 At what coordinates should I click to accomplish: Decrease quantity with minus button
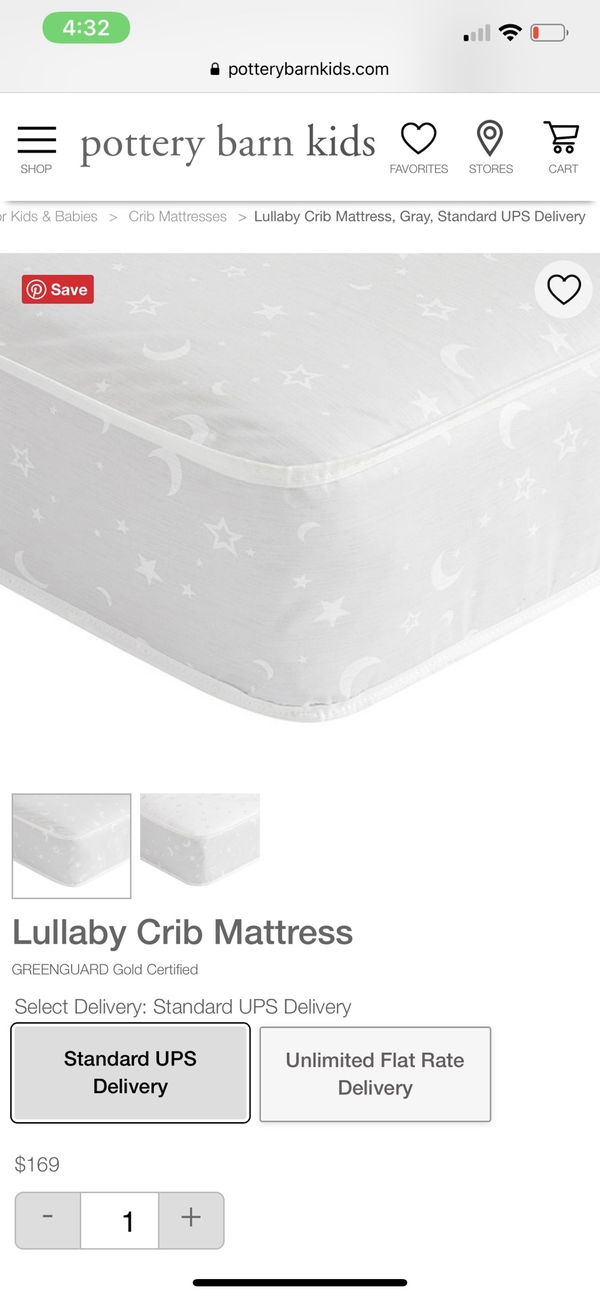[x=47, y=1220]
